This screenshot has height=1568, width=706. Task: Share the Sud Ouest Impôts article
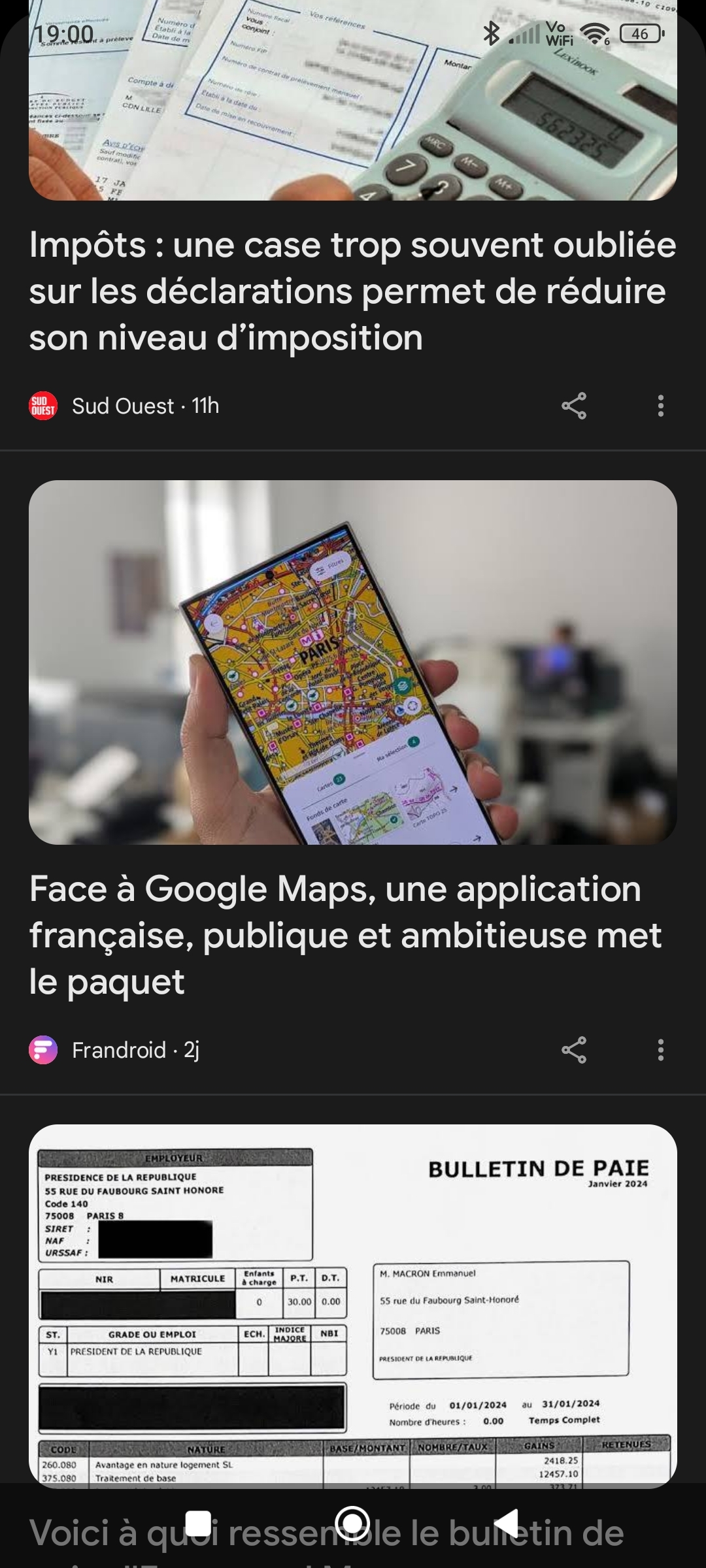(x=574, y=406)
